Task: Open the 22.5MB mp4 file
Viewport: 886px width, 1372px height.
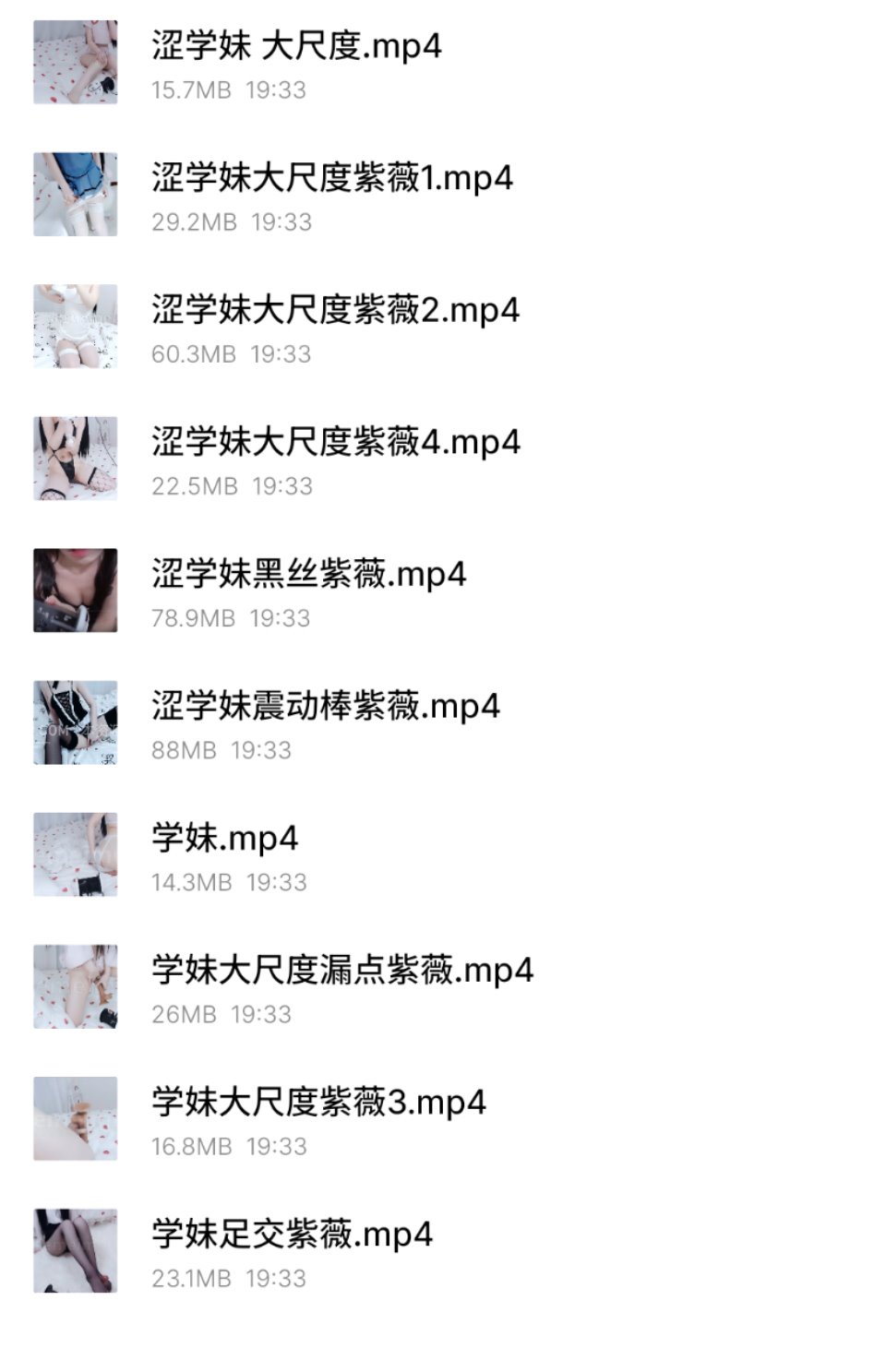Action: tap(335, 442)
